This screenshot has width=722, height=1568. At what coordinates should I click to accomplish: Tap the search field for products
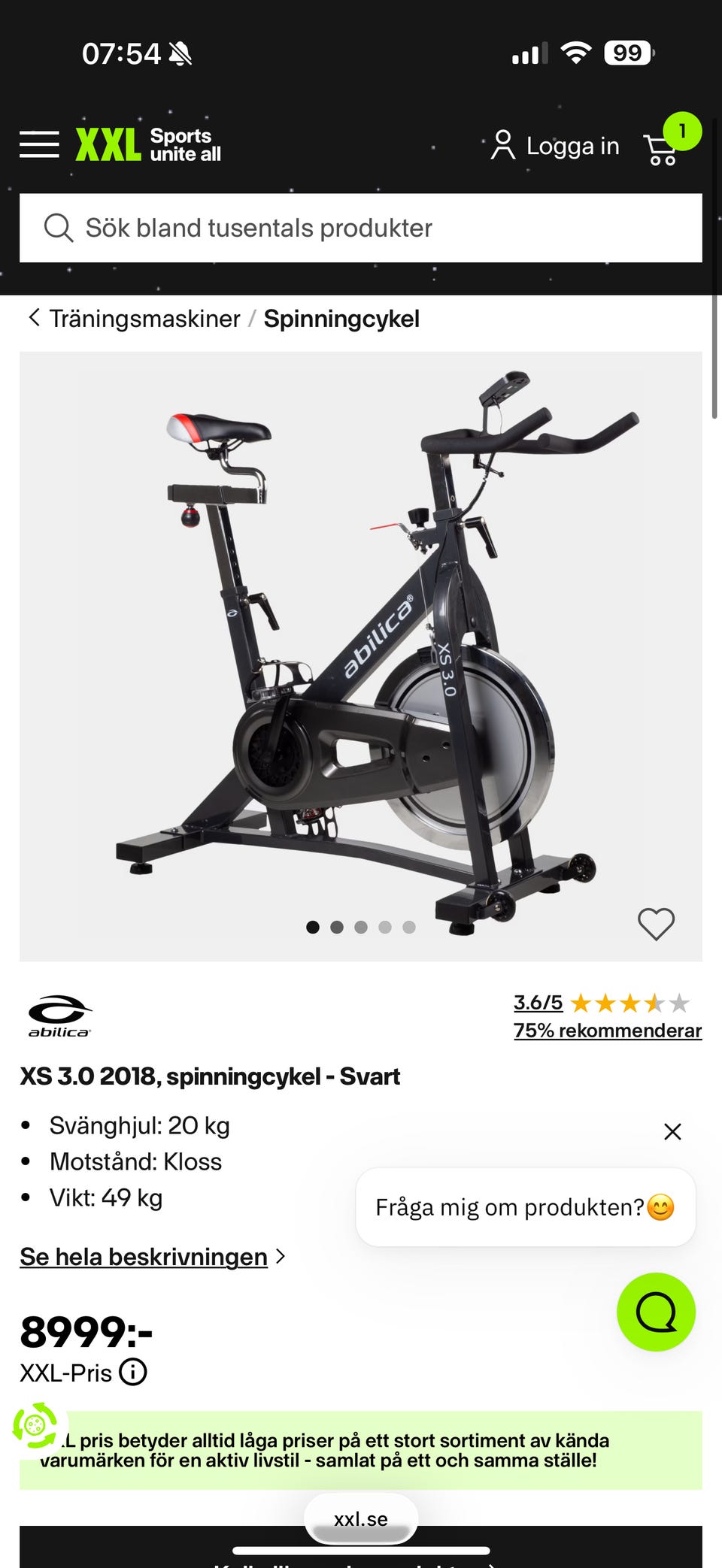(x=361, y=228)
